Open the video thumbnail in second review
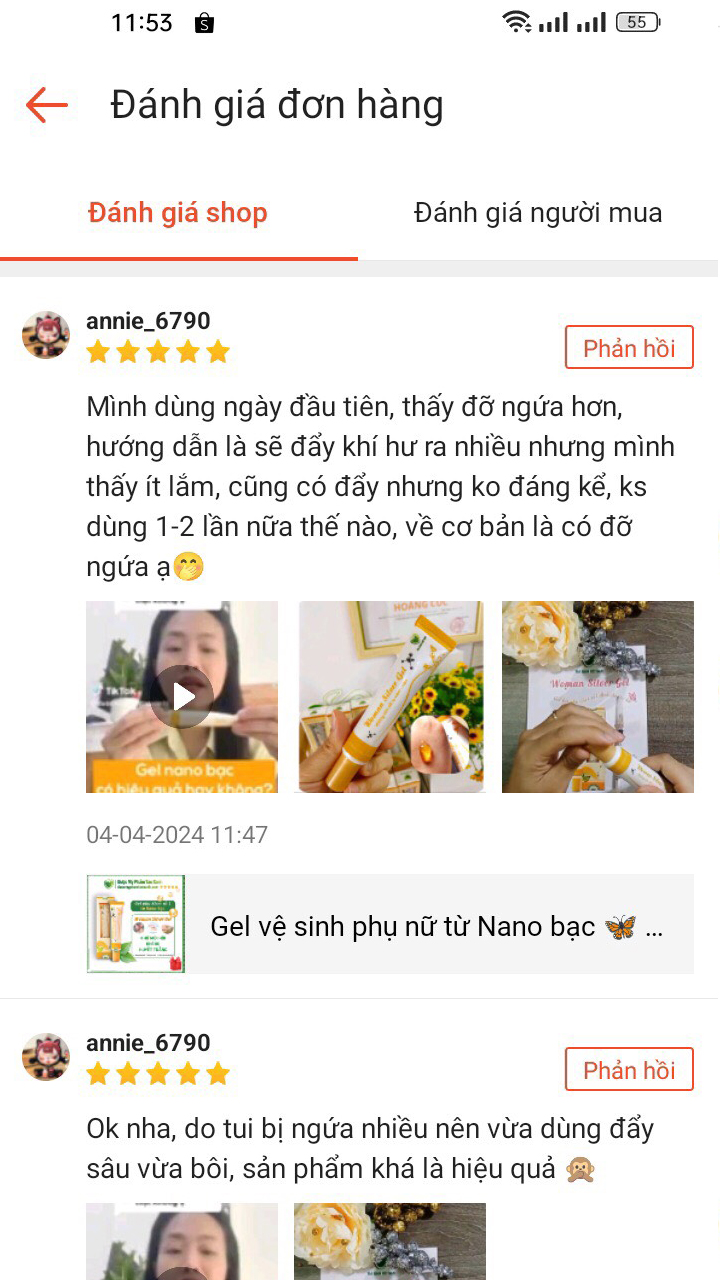This screenshot has width=720, height=1280. pyautogui.click(x=182, y=1241)
